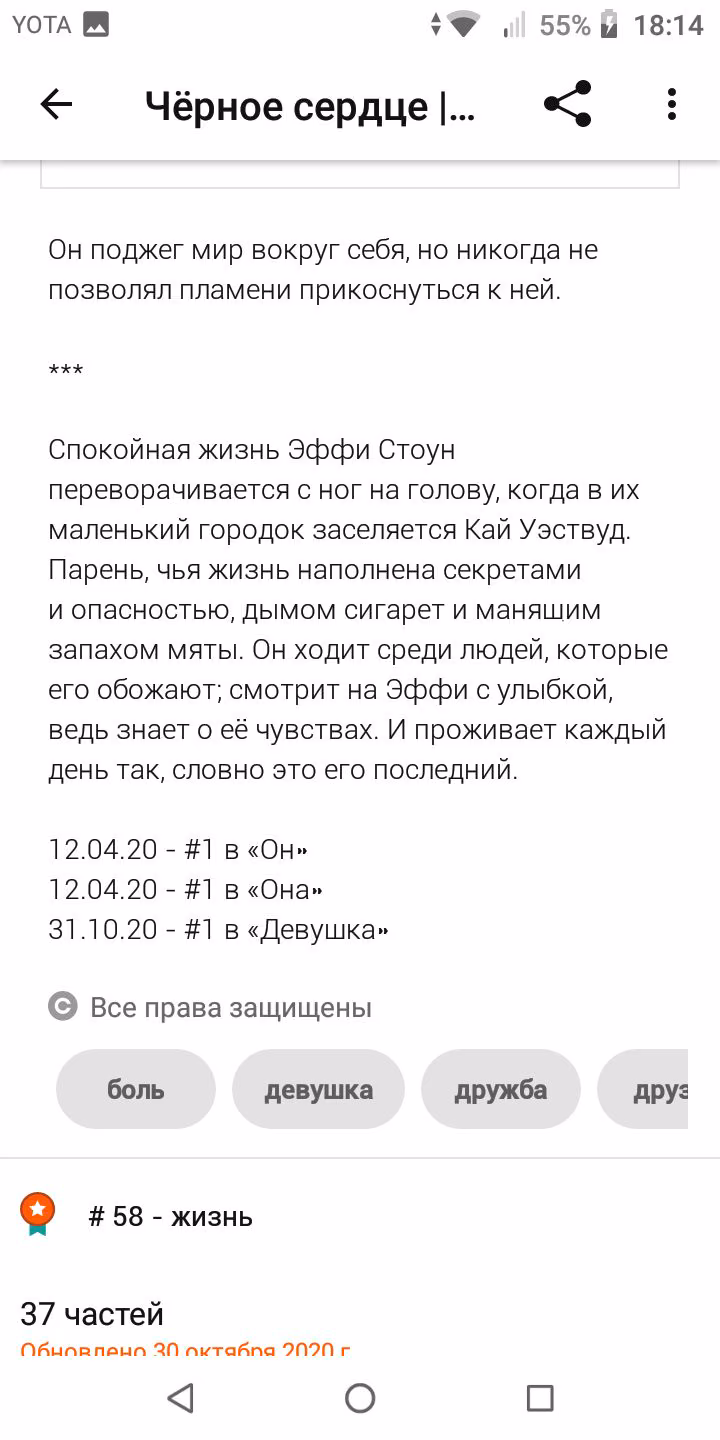Select the «боль» tag chip
This screenshot has width=720, height=1440.
(136, 1089)
